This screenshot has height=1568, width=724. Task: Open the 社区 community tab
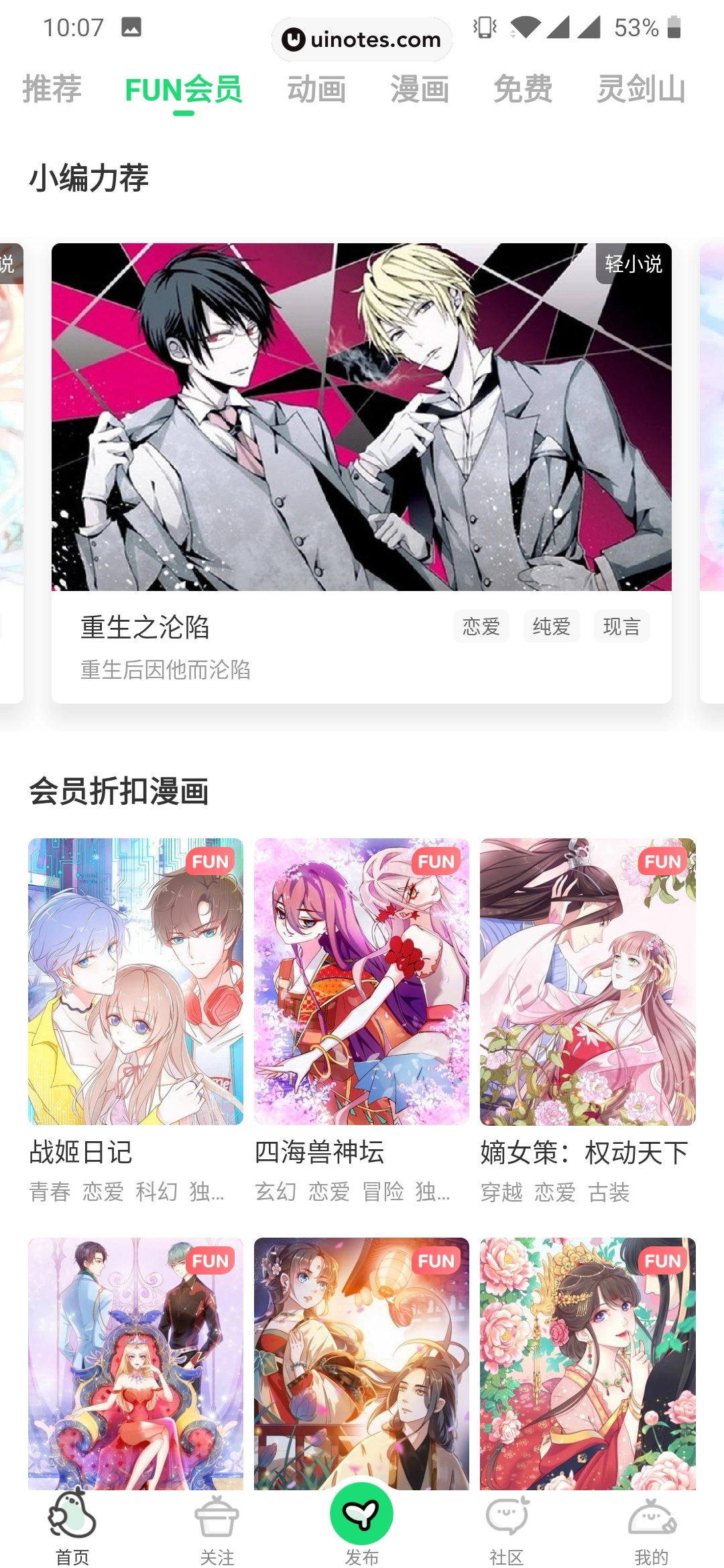click(x=507, y=1529)
